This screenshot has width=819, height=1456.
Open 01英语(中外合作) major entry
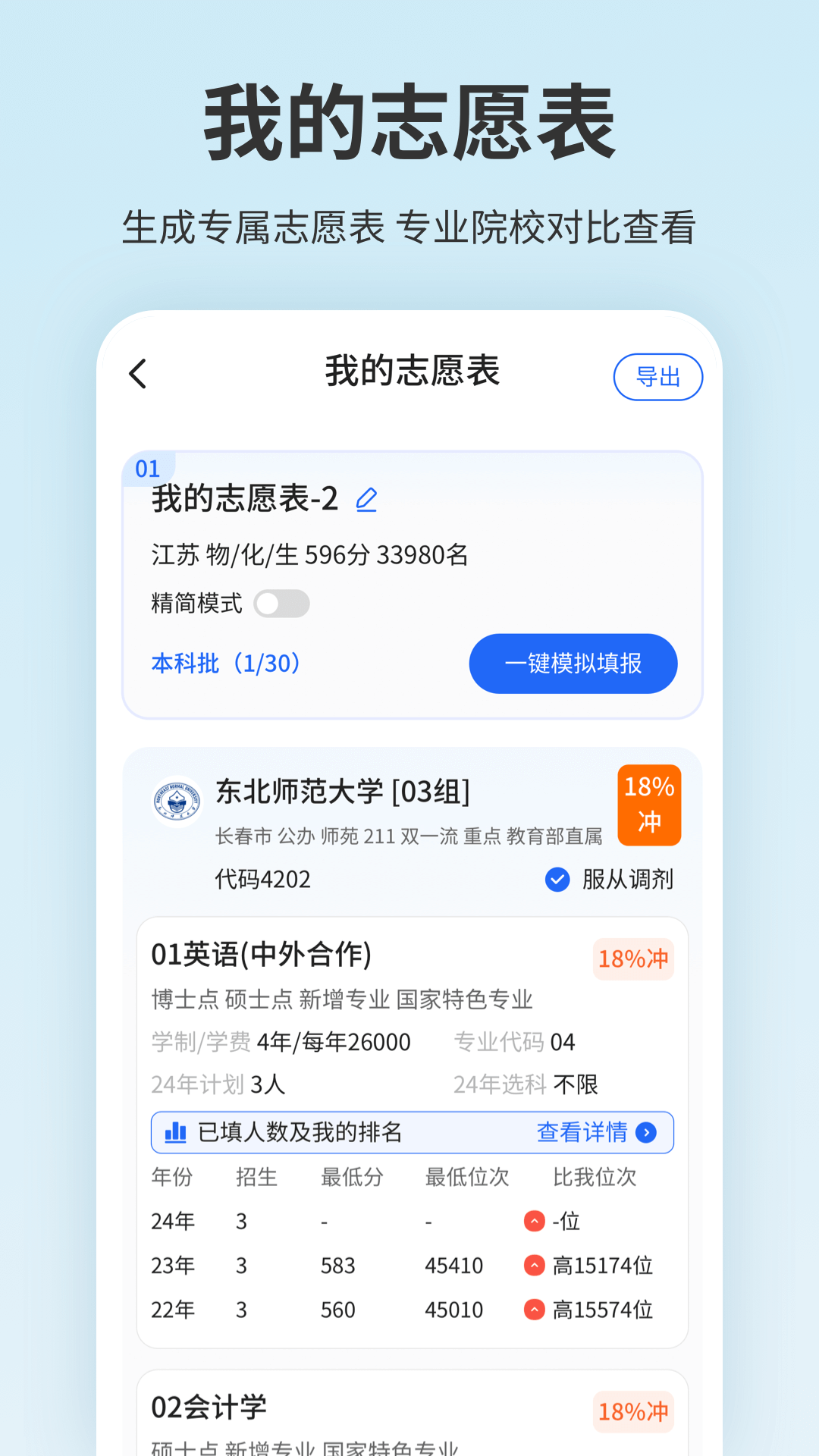pyautogui.click(x=261, y=955)
